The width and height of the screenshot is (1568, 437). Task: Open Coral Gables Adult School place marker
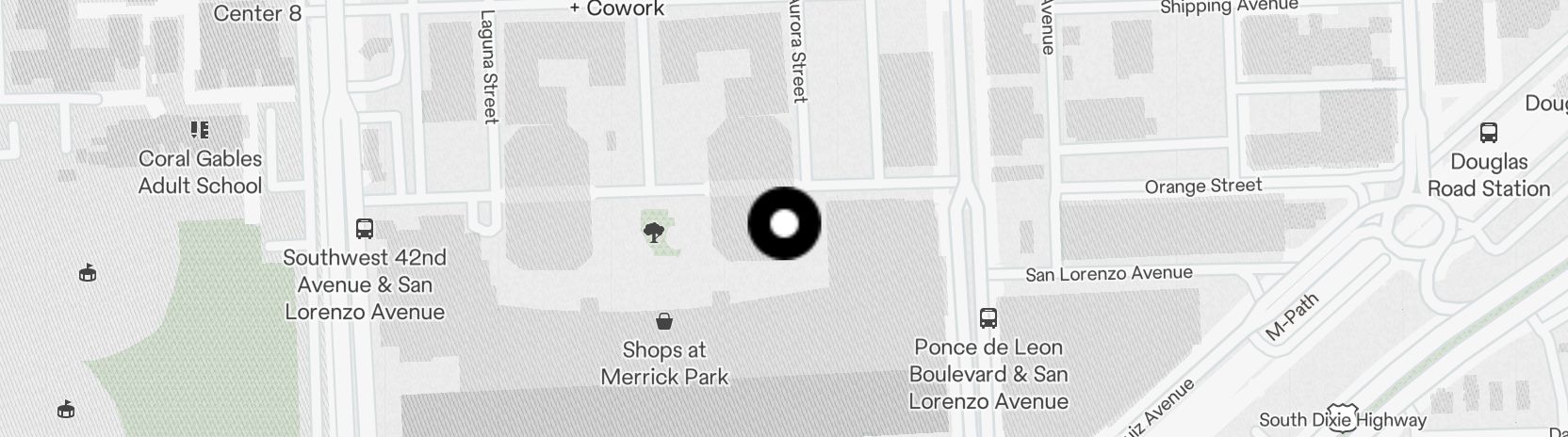pos(200,130)
